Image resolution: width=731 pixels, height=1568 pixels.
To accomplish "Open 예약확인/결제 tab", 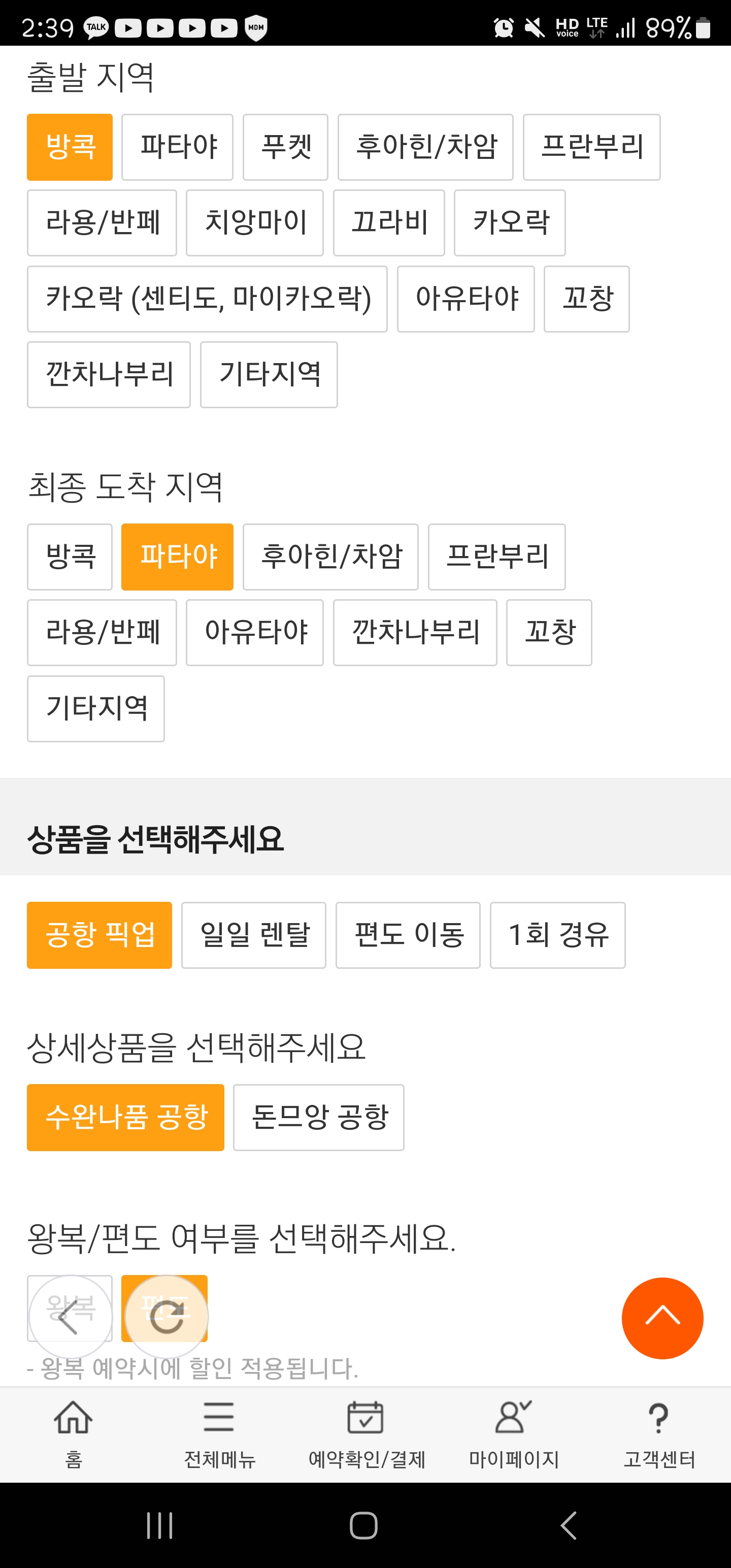I will (366, 1434).
